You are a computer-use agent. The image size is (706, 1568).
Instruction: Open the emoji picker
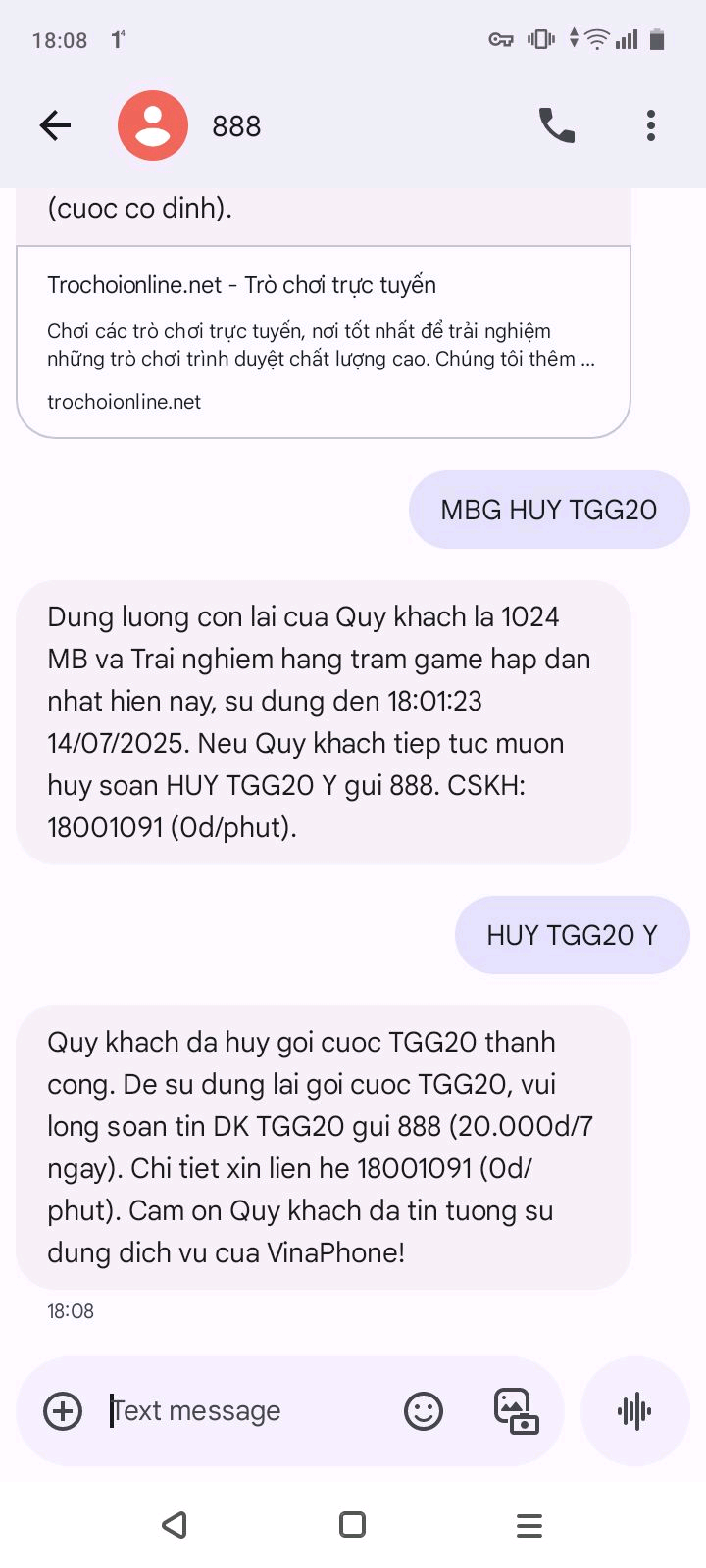pyautogui.click(x=424, y=1411)
